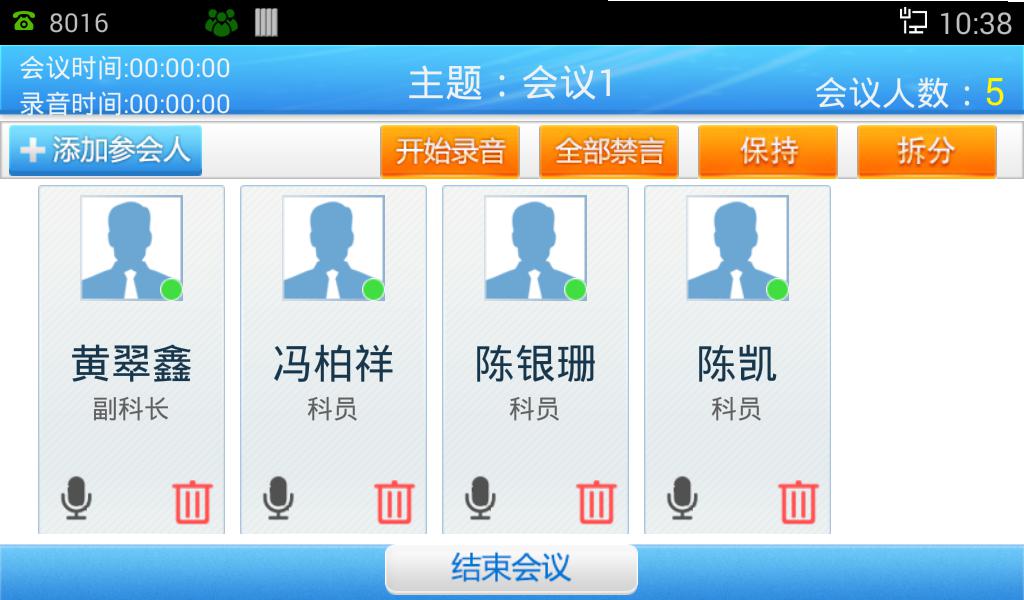The height and width of the screenshot is (600, 1024).
Task: Select the 陈凯 participant card
Action: pyautogui.click(x=737, y=365)
